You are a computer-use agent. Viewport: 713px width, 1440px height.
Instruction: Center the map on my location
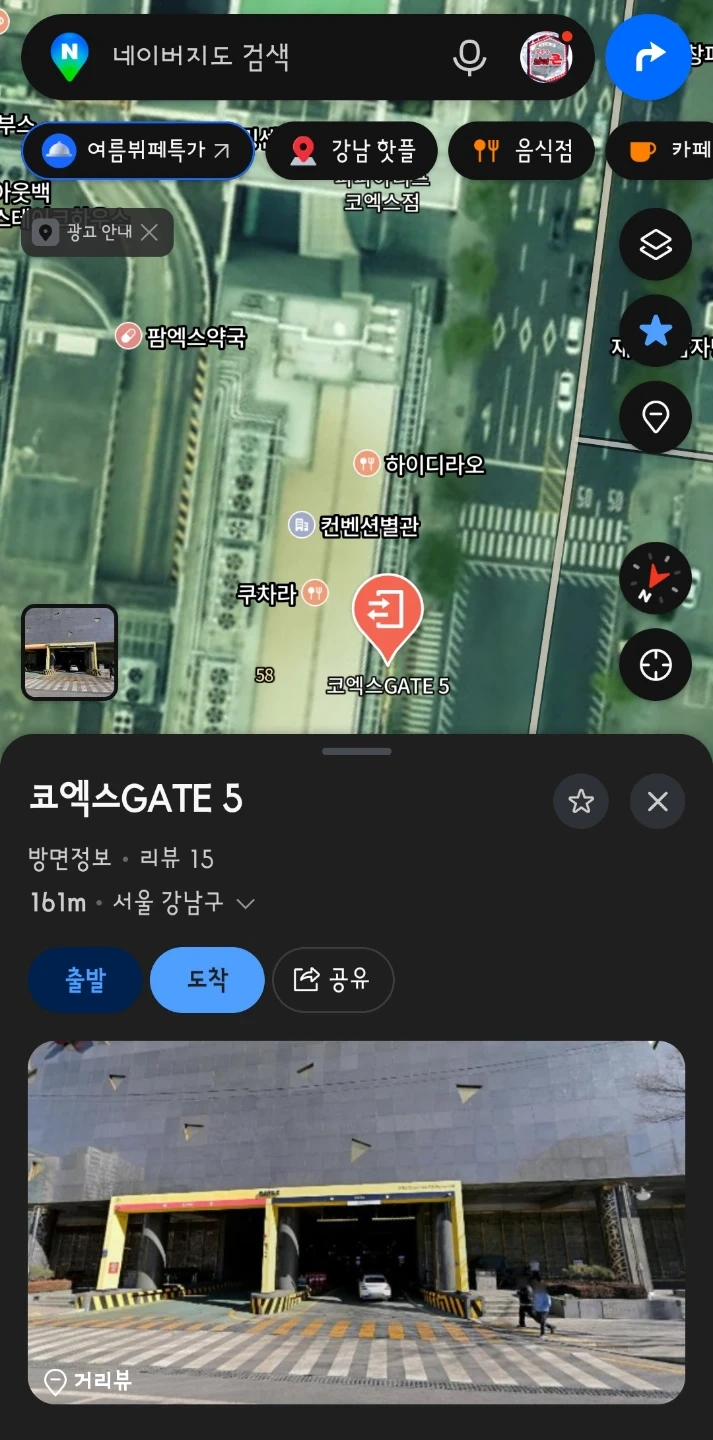click(655, 664)
